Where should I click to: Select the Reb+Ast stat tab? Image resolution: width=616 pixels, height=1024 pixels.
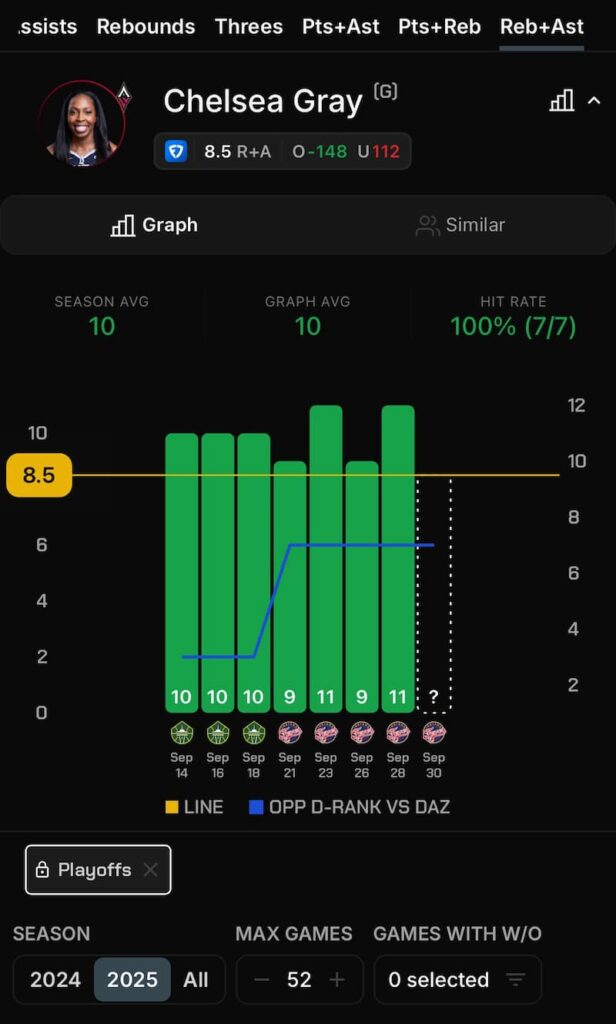pyautogui.click(x=542, y=27)
